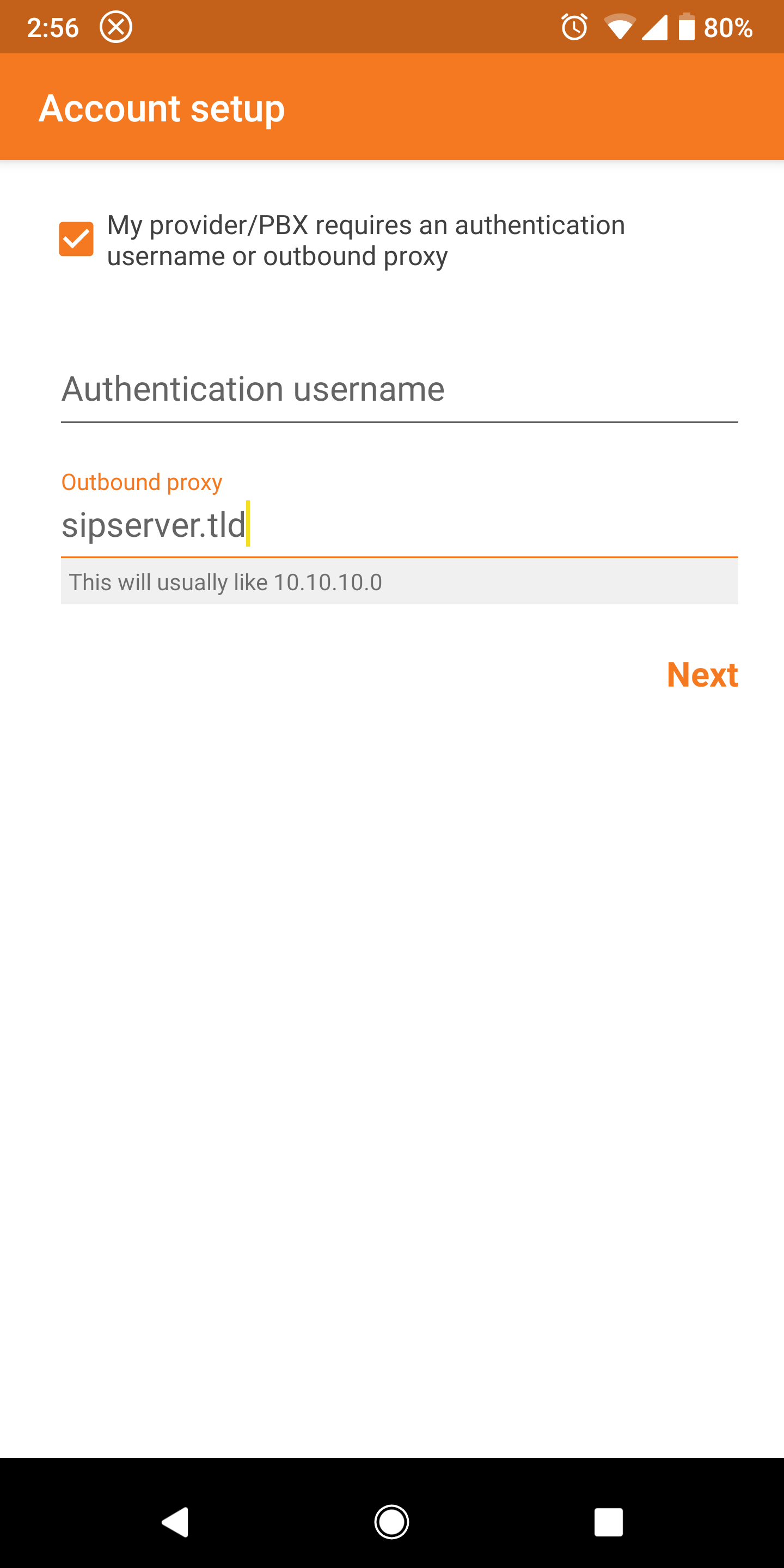This screenshot has height=1568, width=784.
Task: Tap the Outbound proxy text field
Action: [399, 525]
